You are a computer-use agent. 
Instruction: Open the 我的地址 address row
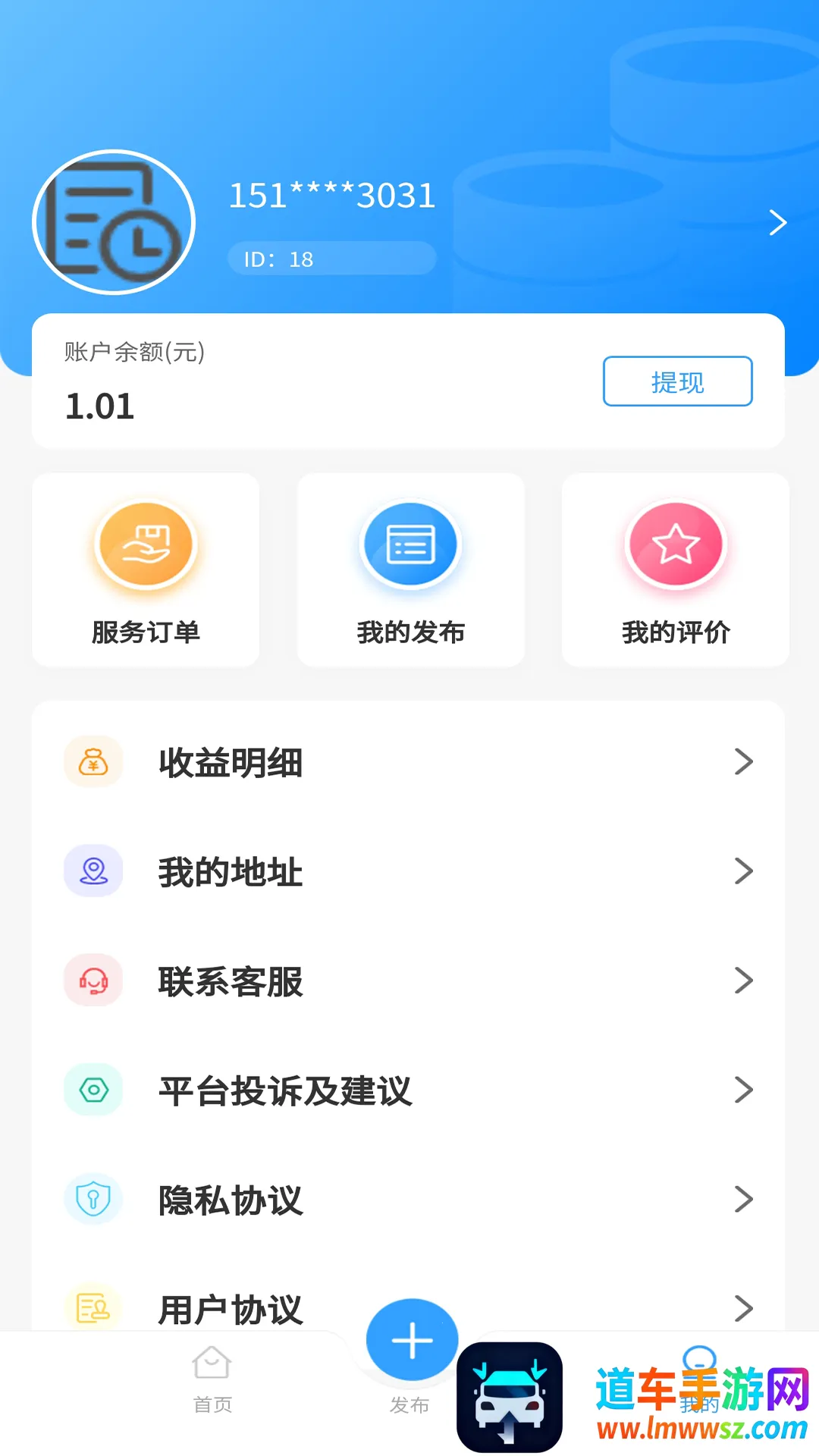408,871
